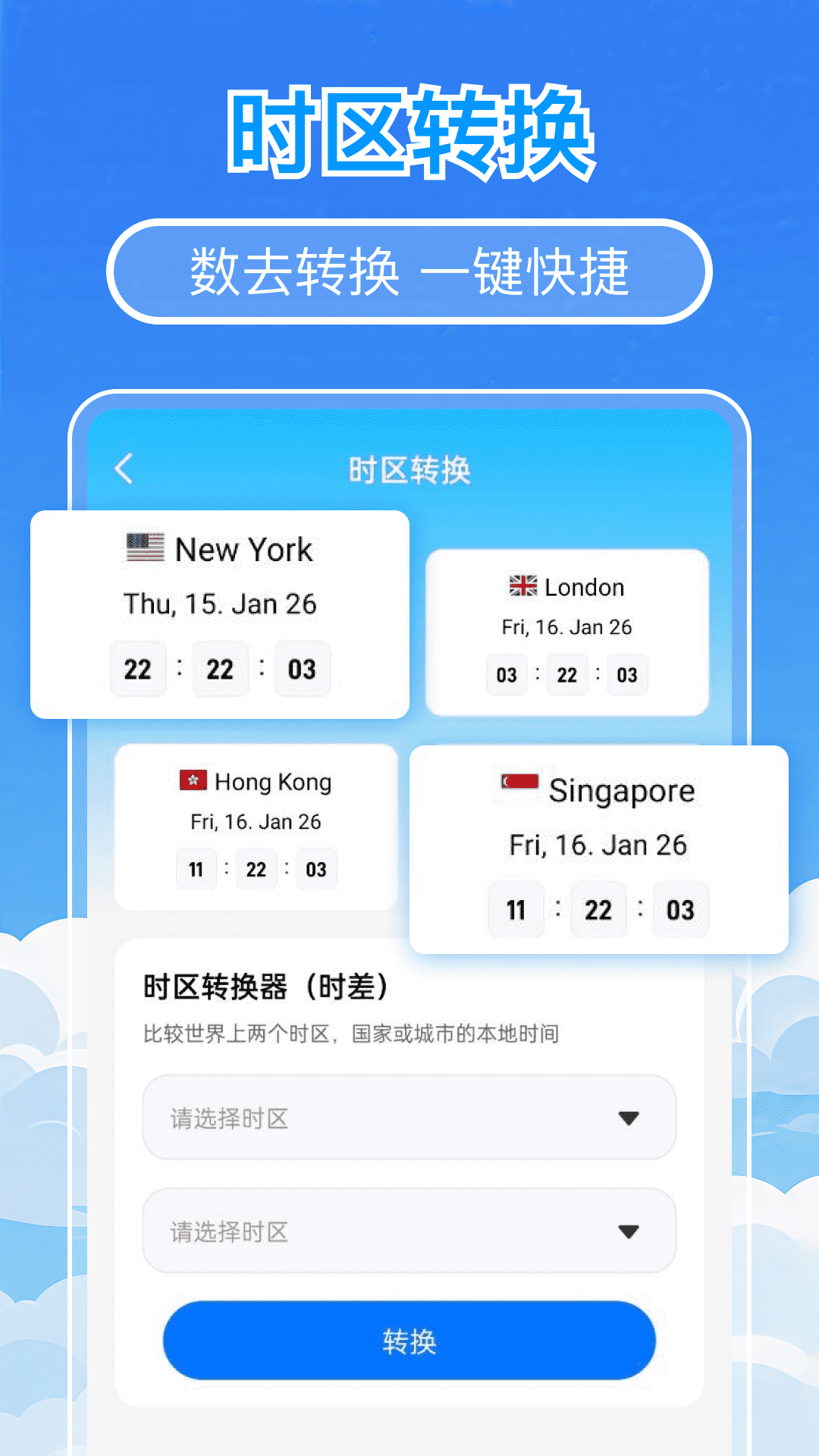This screenshot has height=1456, width=819.
Task: Click the Hong Kong flag icon
Action: pos(192,782)
